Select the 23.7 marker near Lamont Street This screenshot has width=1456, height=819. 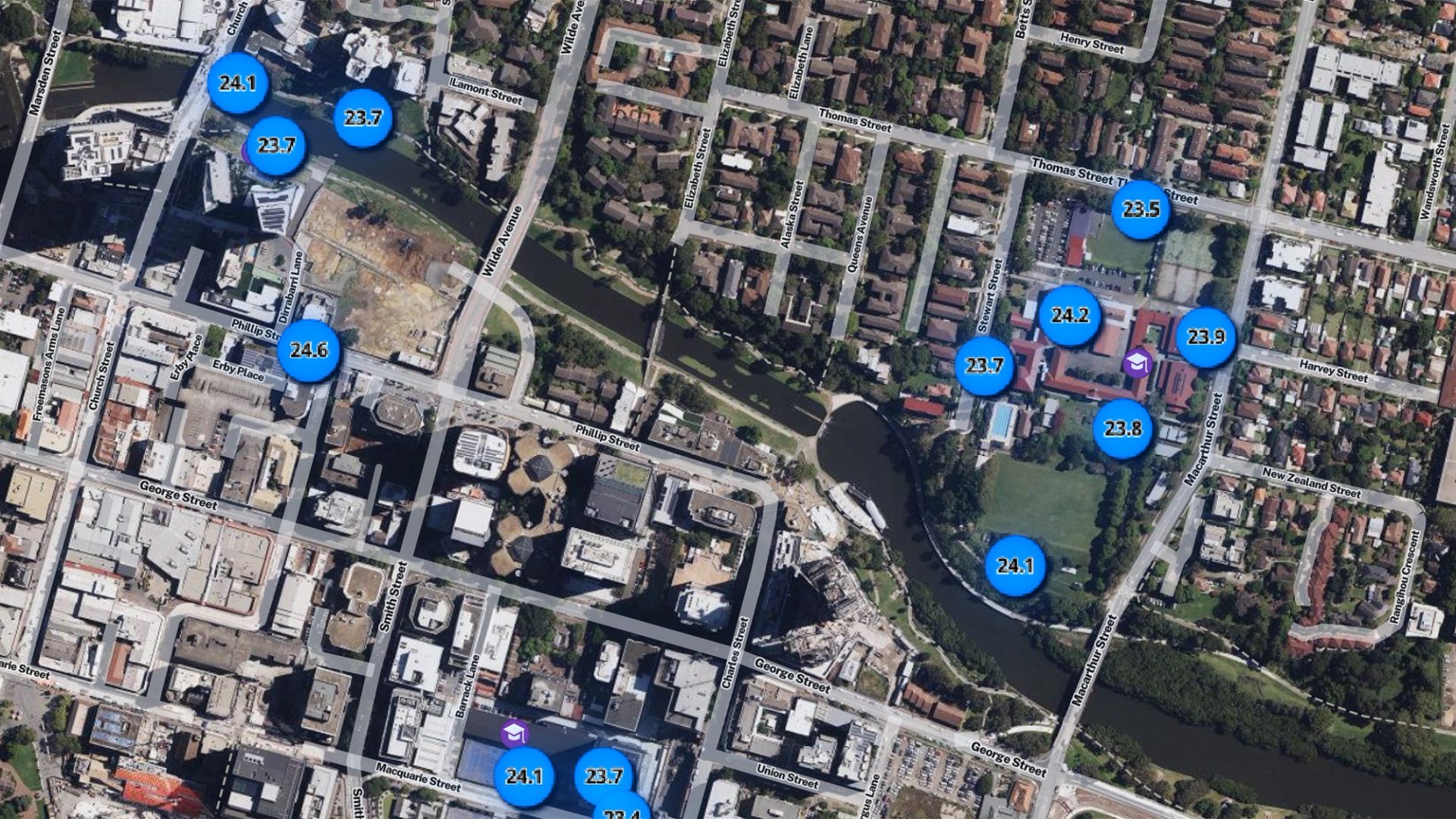coord(363,118)
